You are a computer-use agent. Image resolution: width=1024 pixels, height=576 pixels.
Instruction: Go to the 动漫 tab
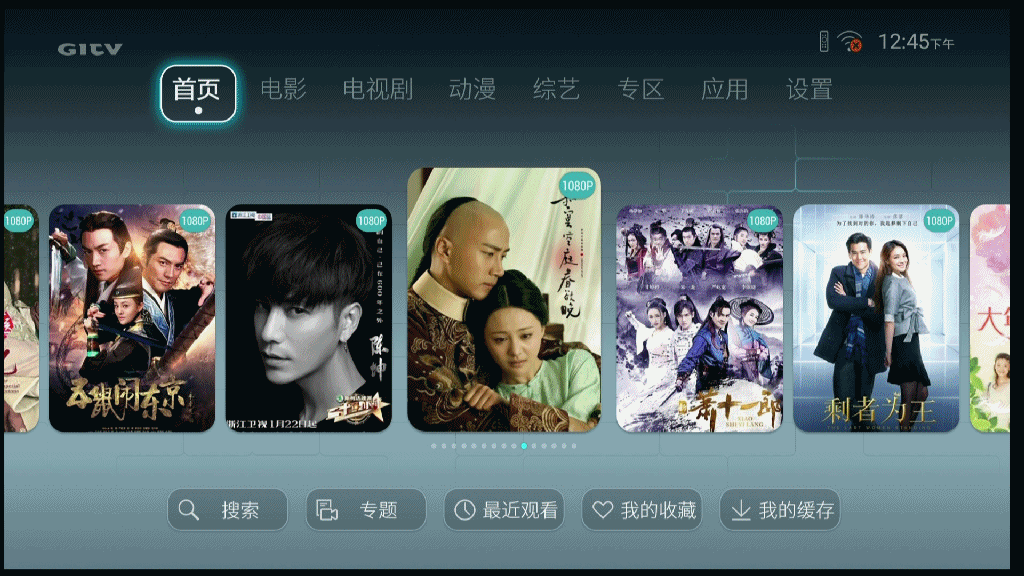tap(472, 90)
